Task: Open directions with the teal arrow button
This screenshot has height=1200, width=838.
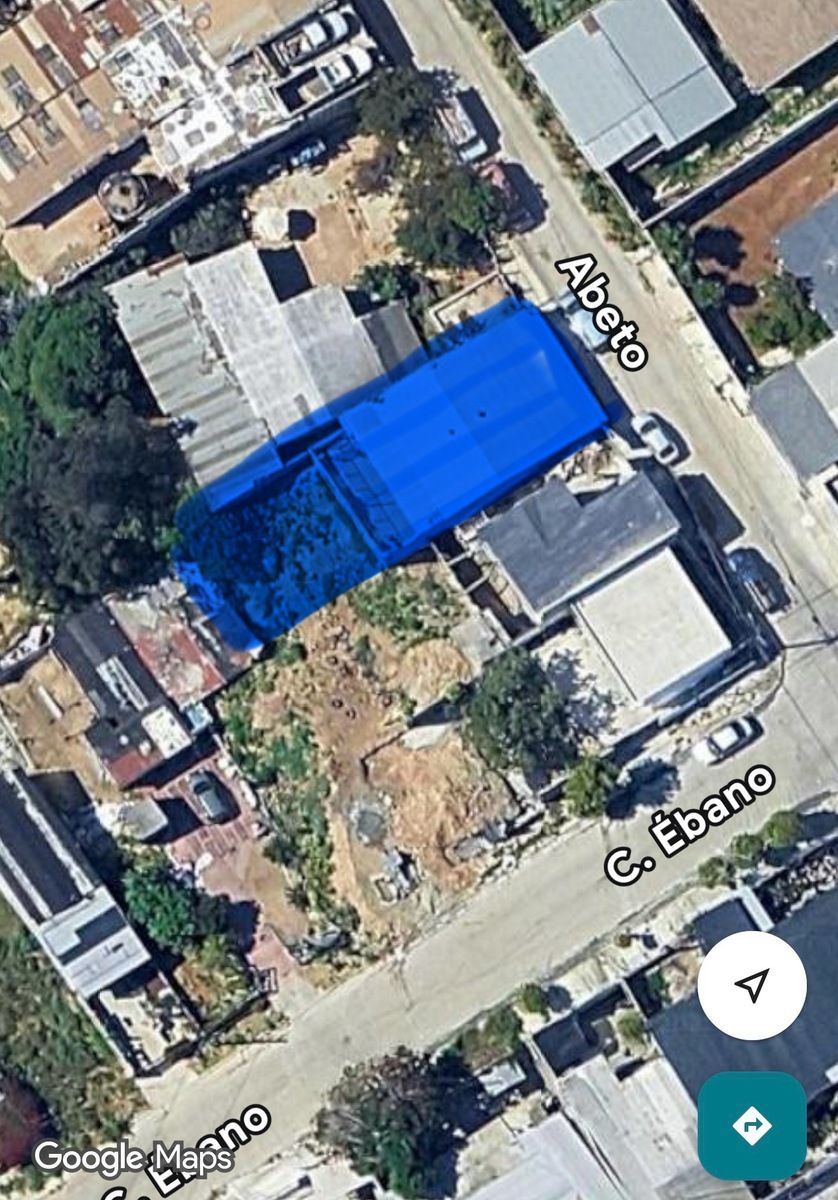Action: [752, 1126]
